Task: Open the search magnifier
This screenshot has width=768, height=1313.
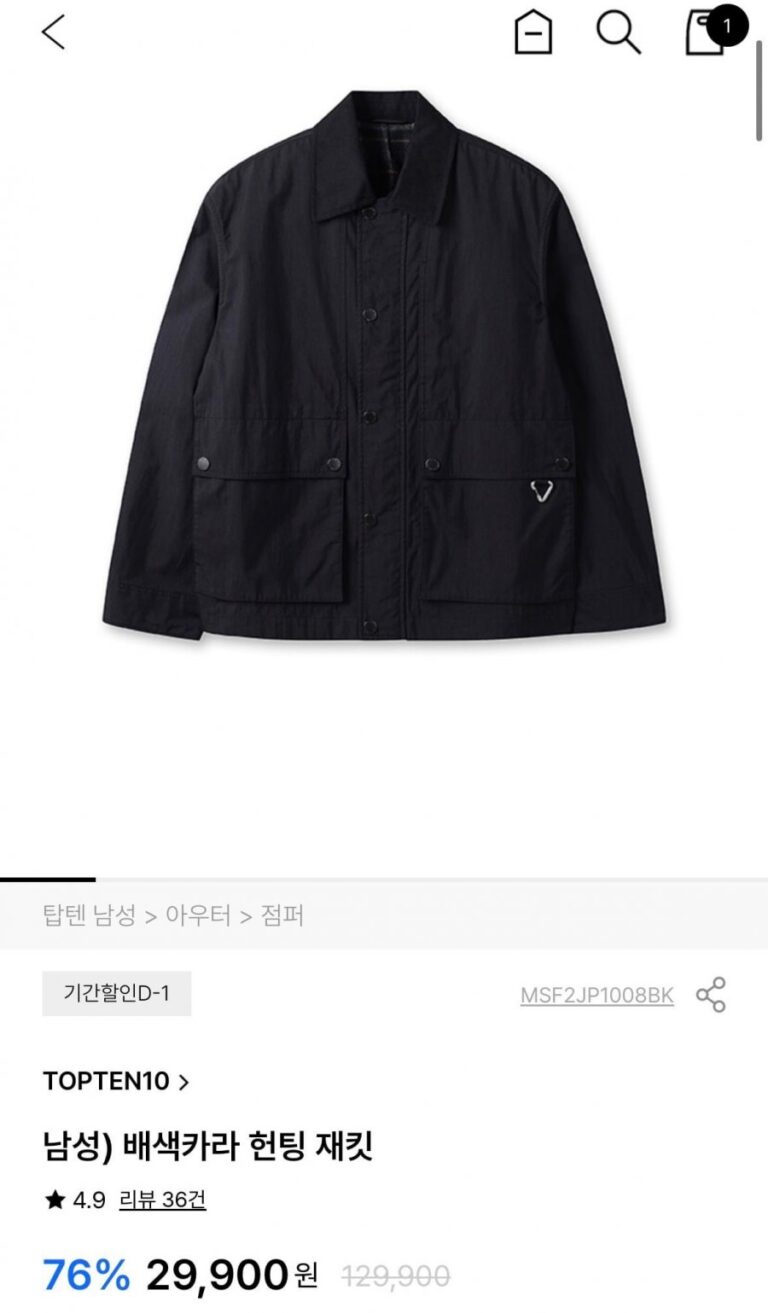Action: tap(618, 33)
